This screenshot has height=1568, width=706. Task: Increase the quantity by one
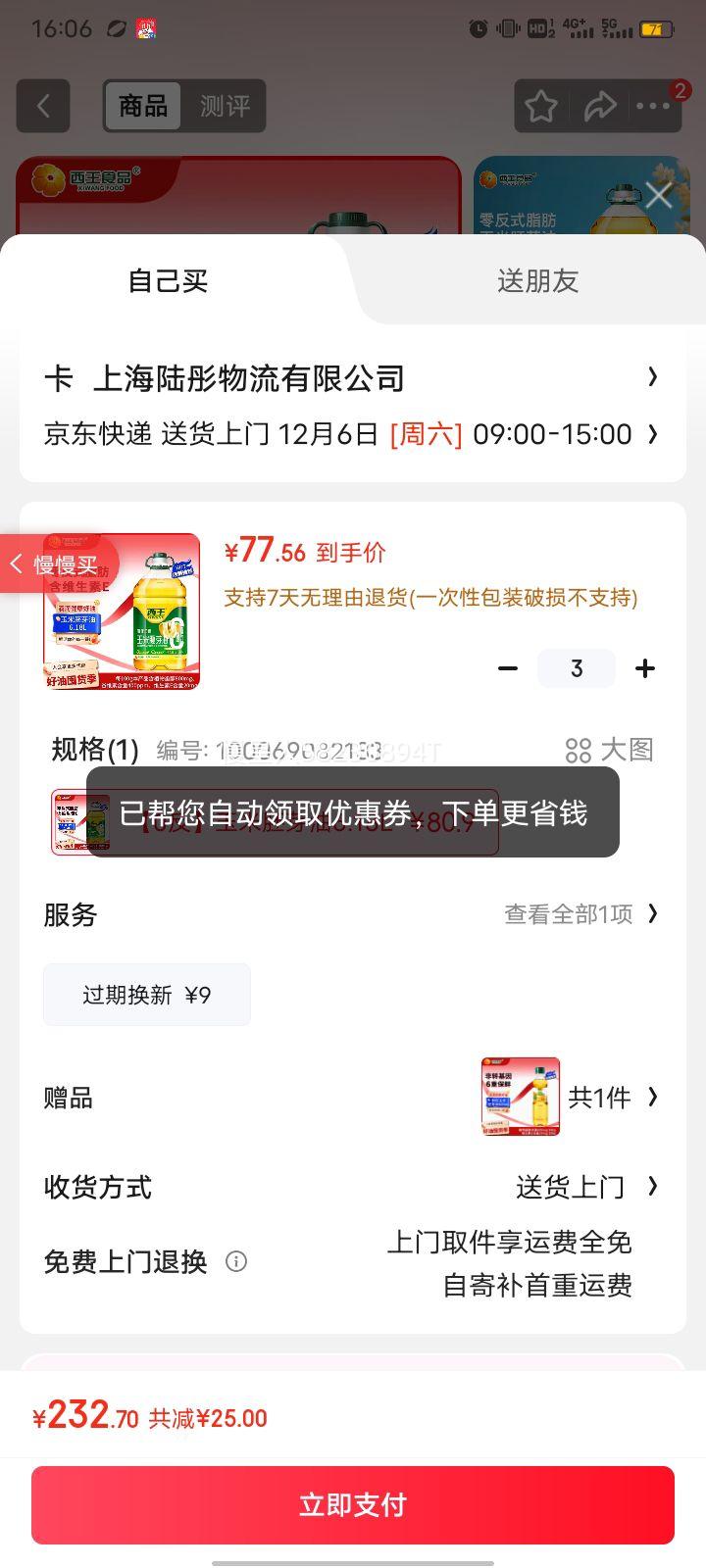645,668
